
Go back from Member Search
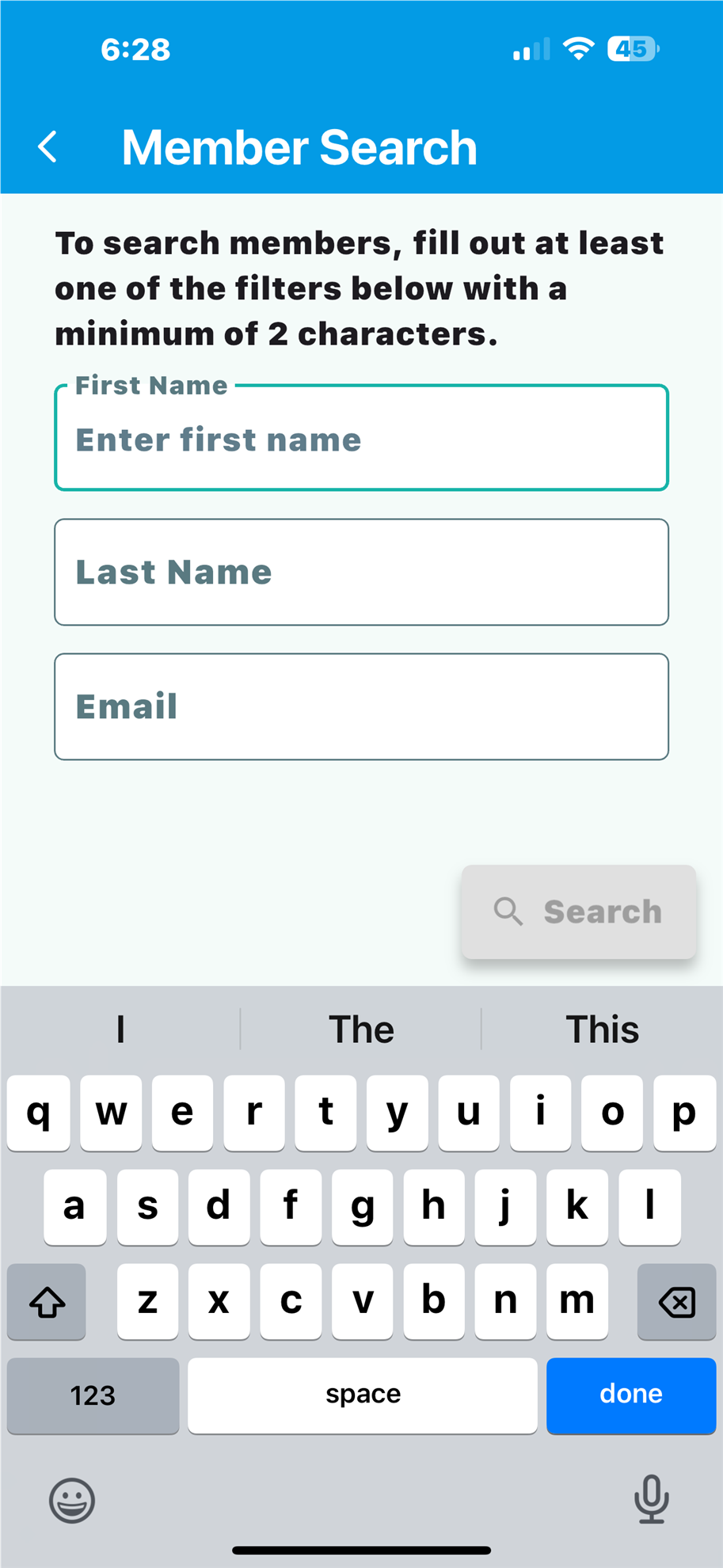click(x=48, y=147)
